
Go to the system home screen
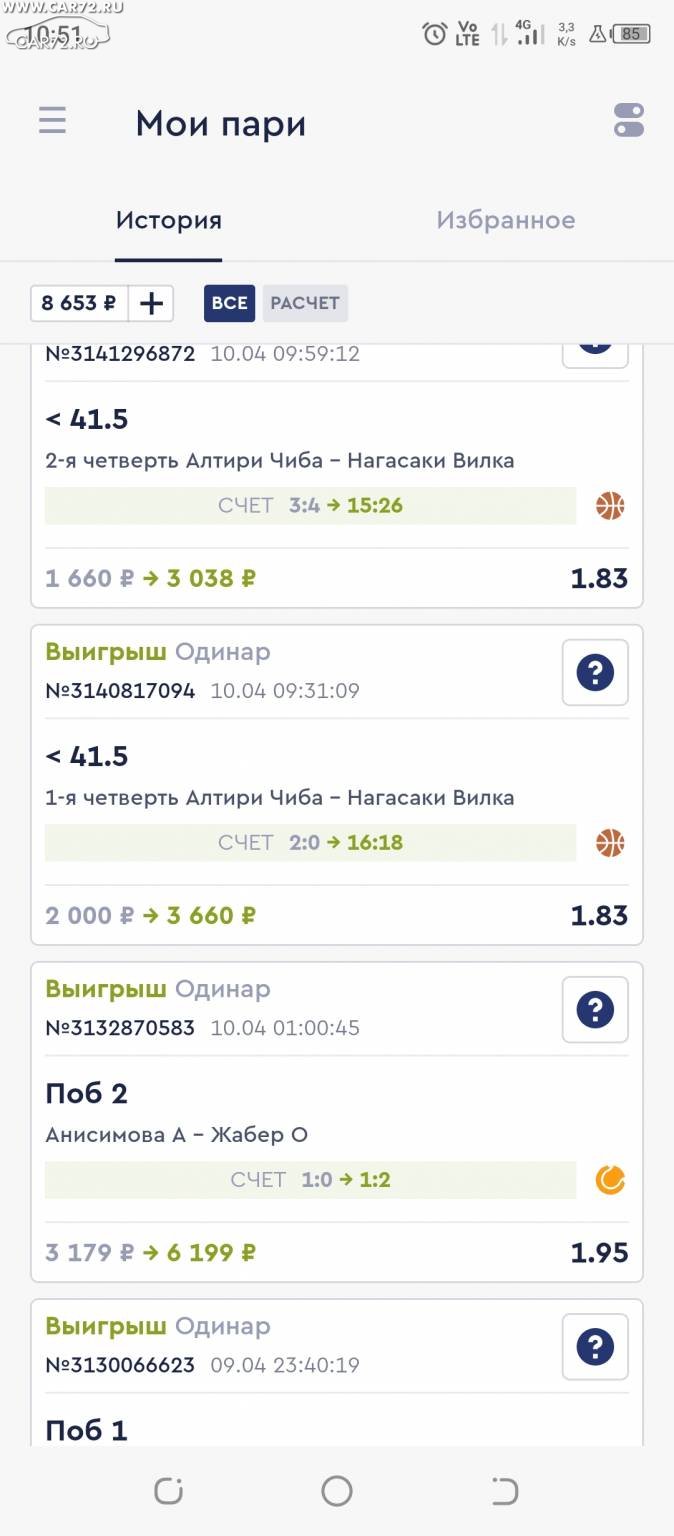pyautogui.click(x=337, y=1491)
